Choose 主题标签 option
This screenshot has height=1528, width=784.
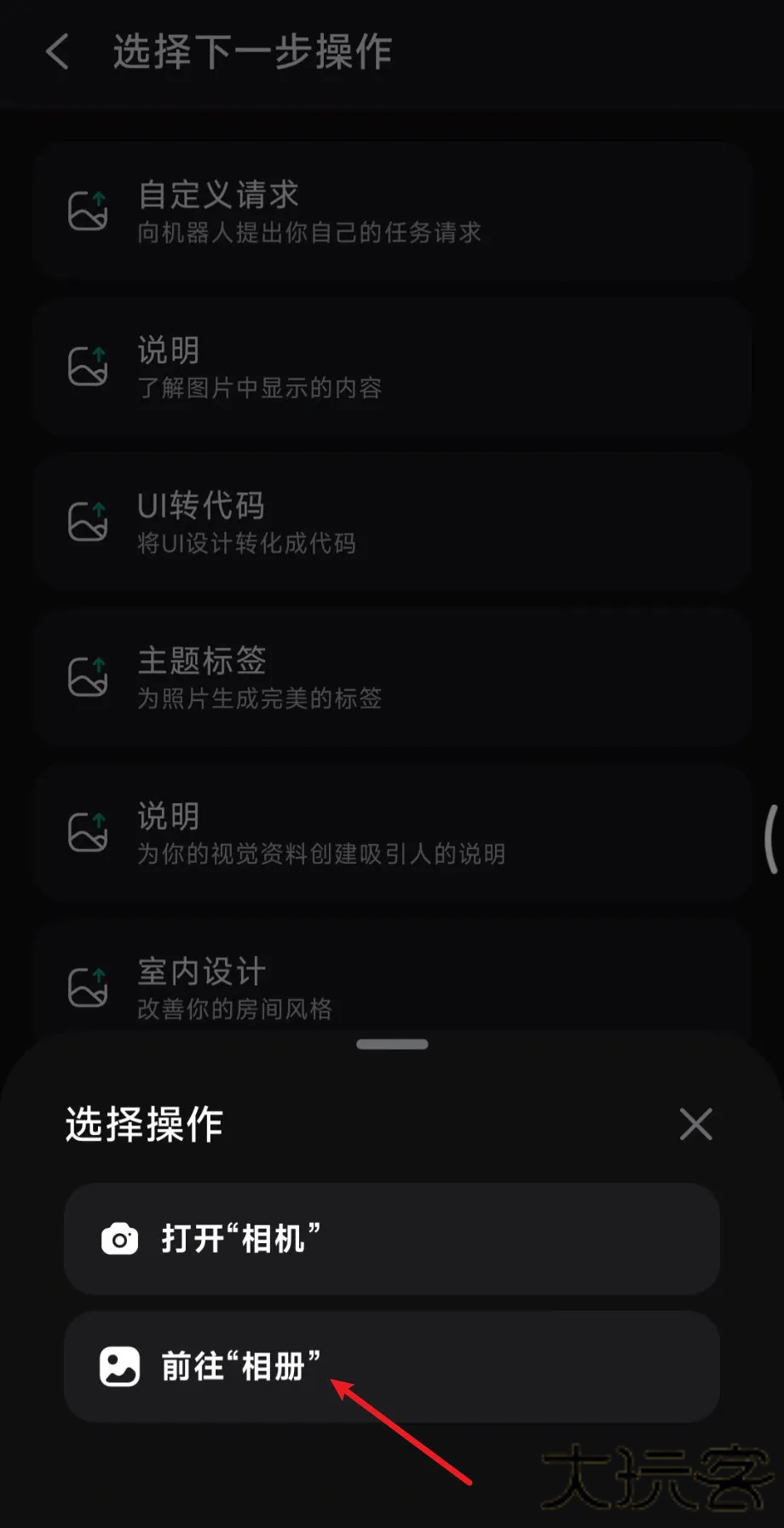(391, 677)
